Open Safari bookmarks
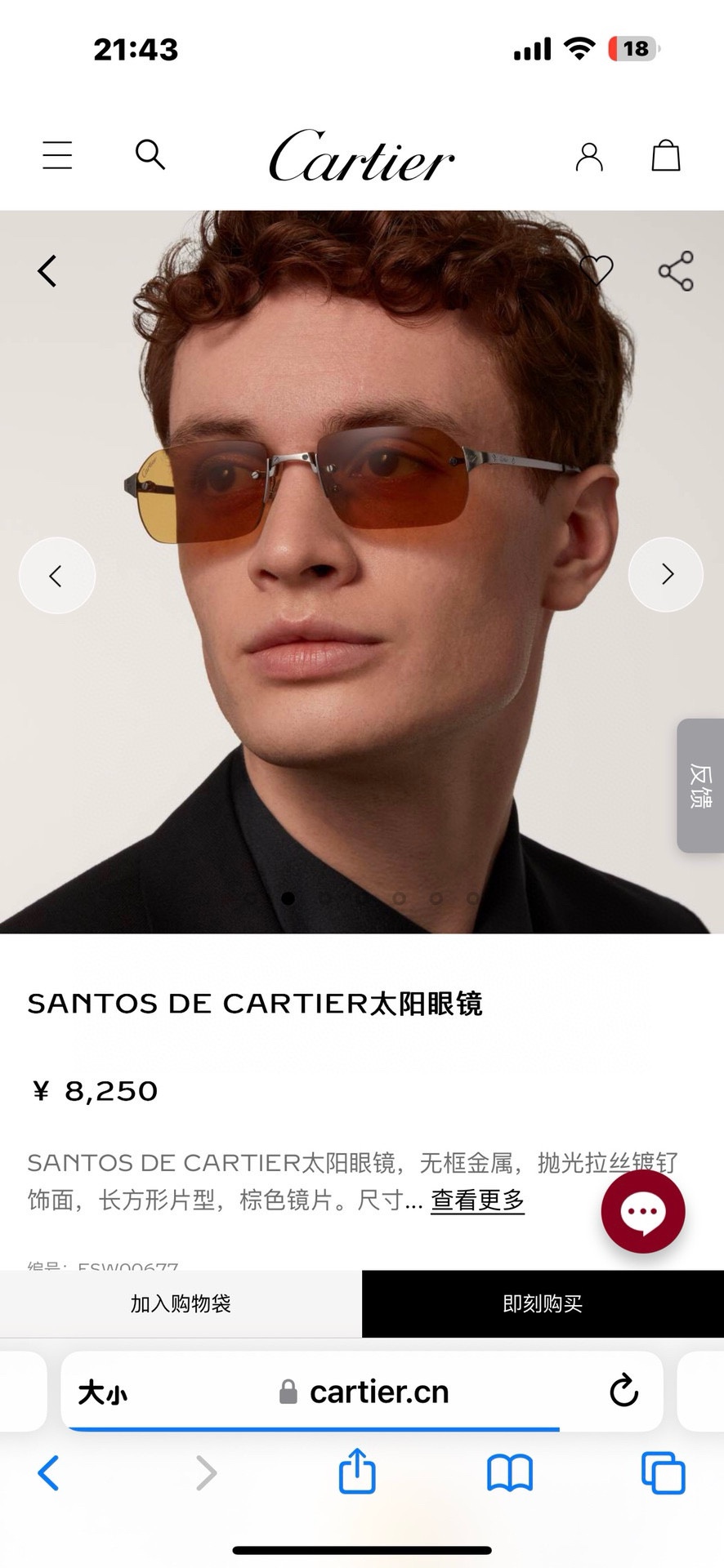 point(509,1473)
